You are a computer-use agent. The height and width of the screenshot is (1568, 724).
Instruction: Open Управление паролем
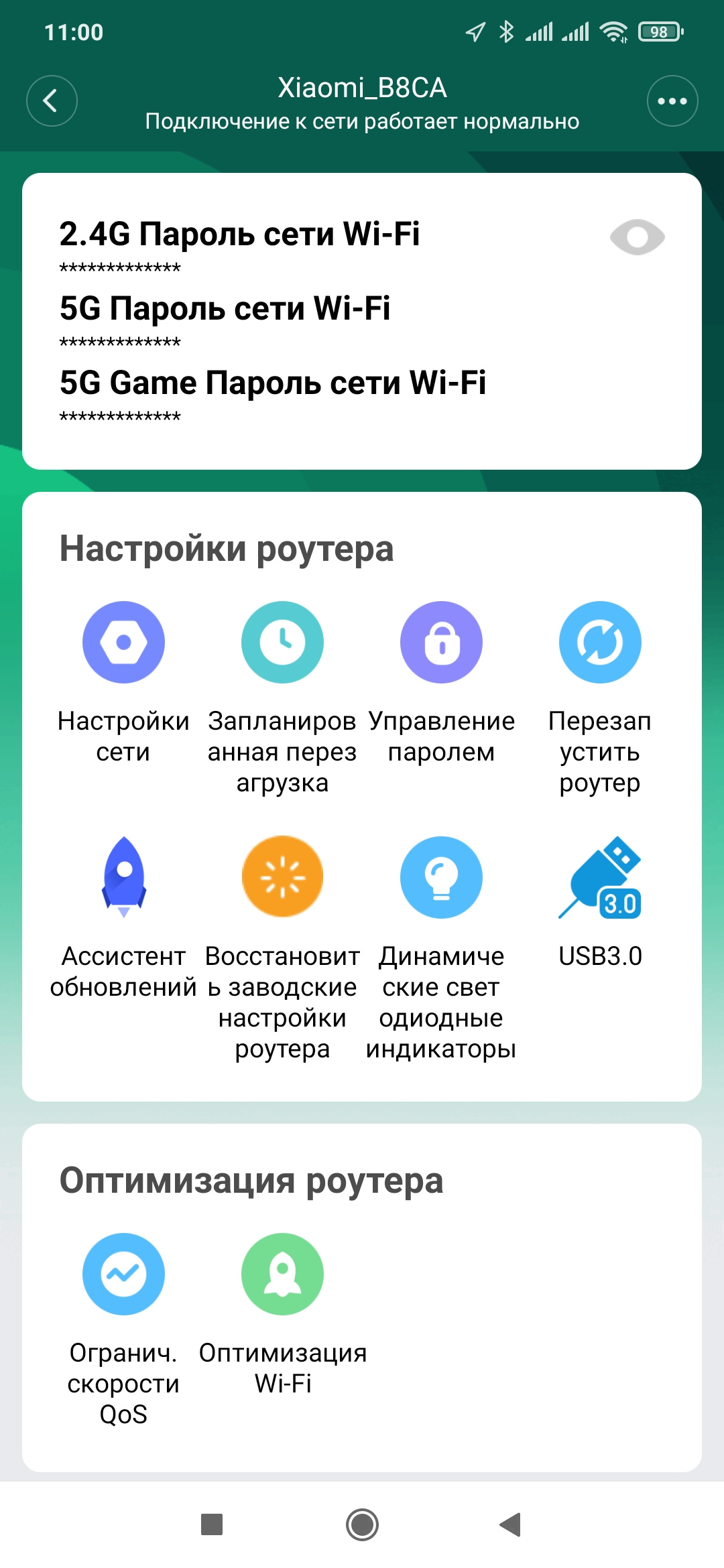tap(441, 643)
